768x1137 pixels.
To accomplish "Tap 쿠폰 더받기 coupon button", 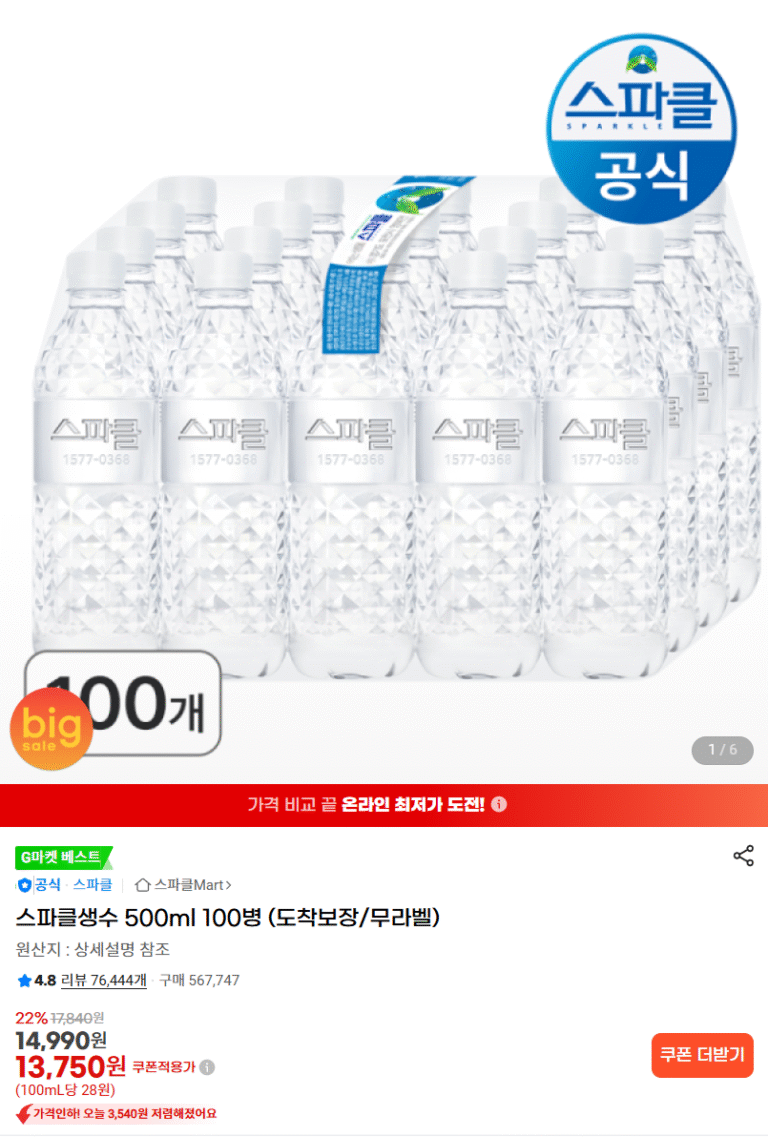I will click(x=702, y=1055).
